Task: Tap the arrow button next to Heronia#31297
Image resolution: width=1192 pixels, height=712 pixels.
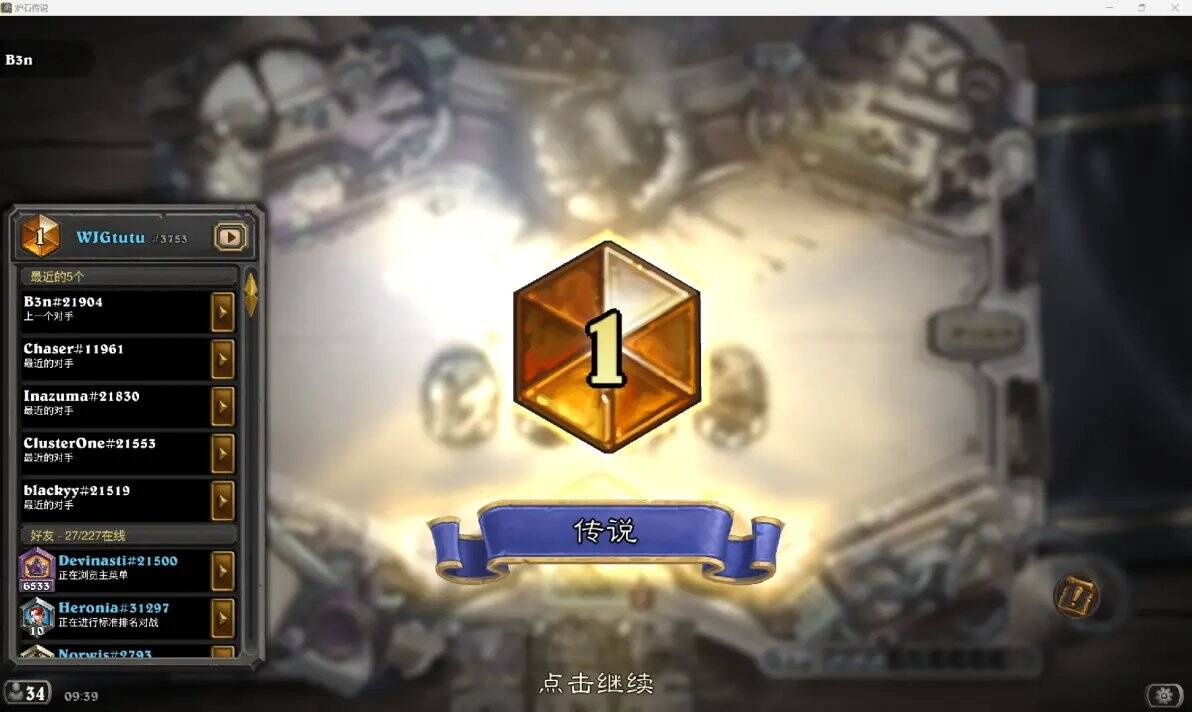Action: point(222,618)
